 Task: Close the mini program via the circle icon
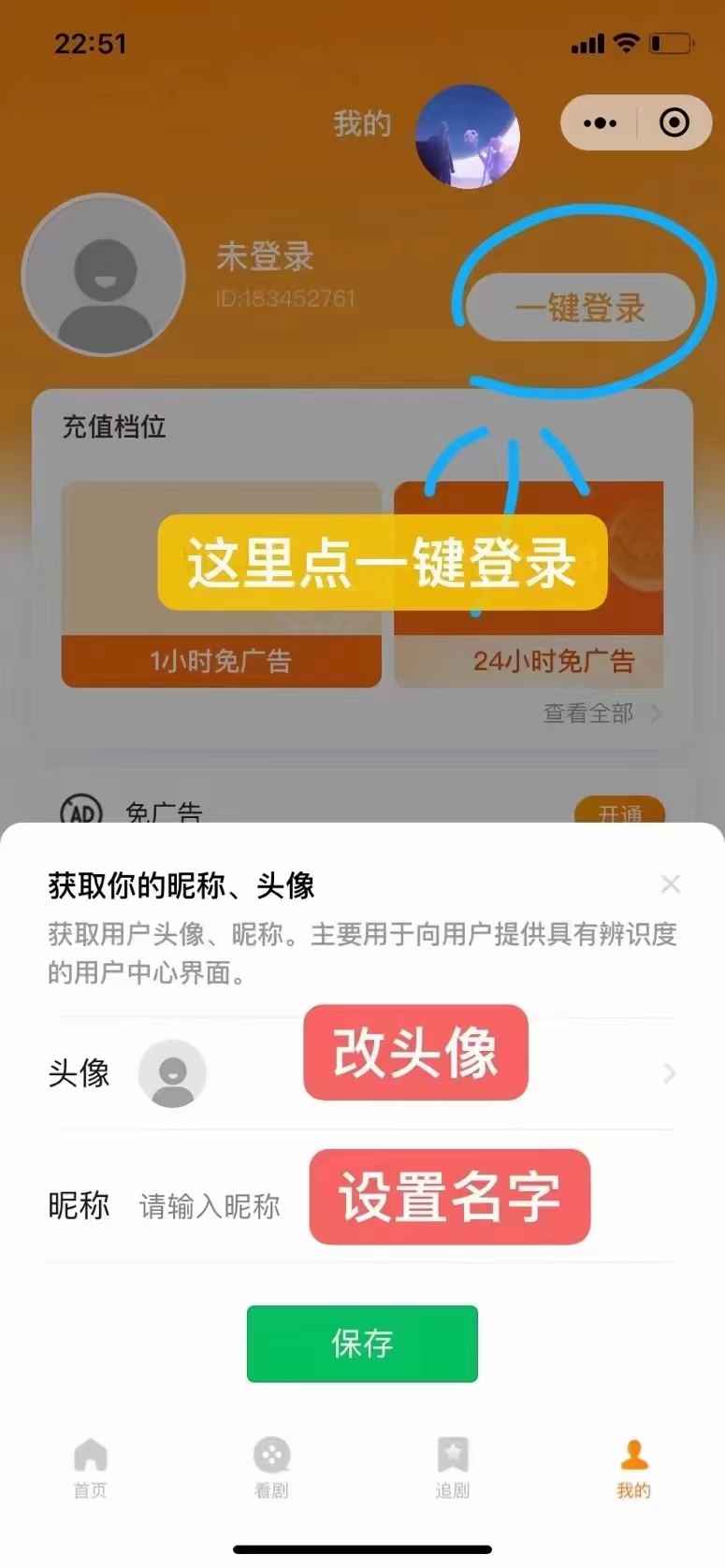pyautogui.click(x=674, y=122)
